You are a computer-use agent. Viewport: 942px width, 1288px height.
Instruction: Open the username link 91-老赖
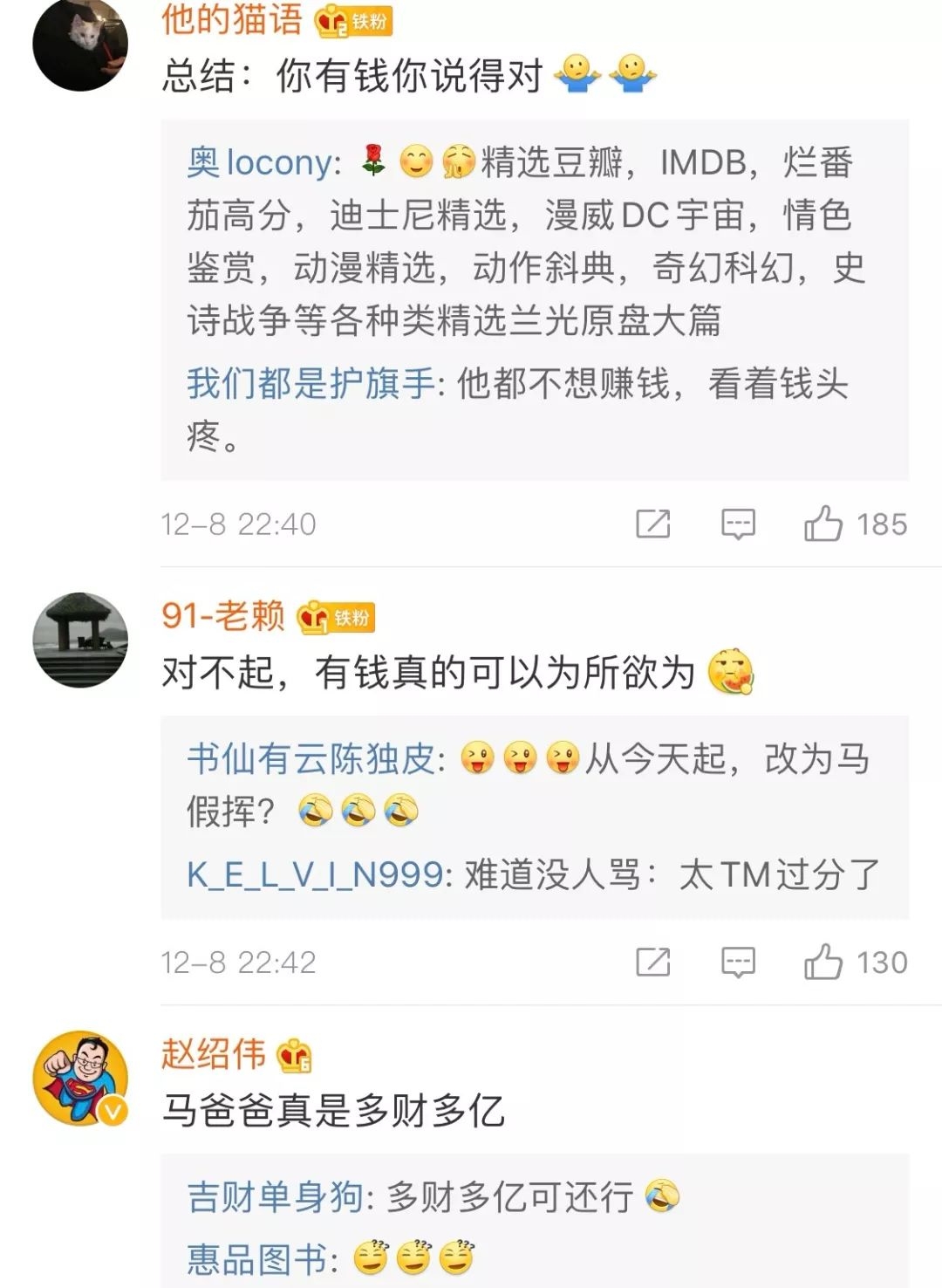pyautogui.click(x=223, y=616)
